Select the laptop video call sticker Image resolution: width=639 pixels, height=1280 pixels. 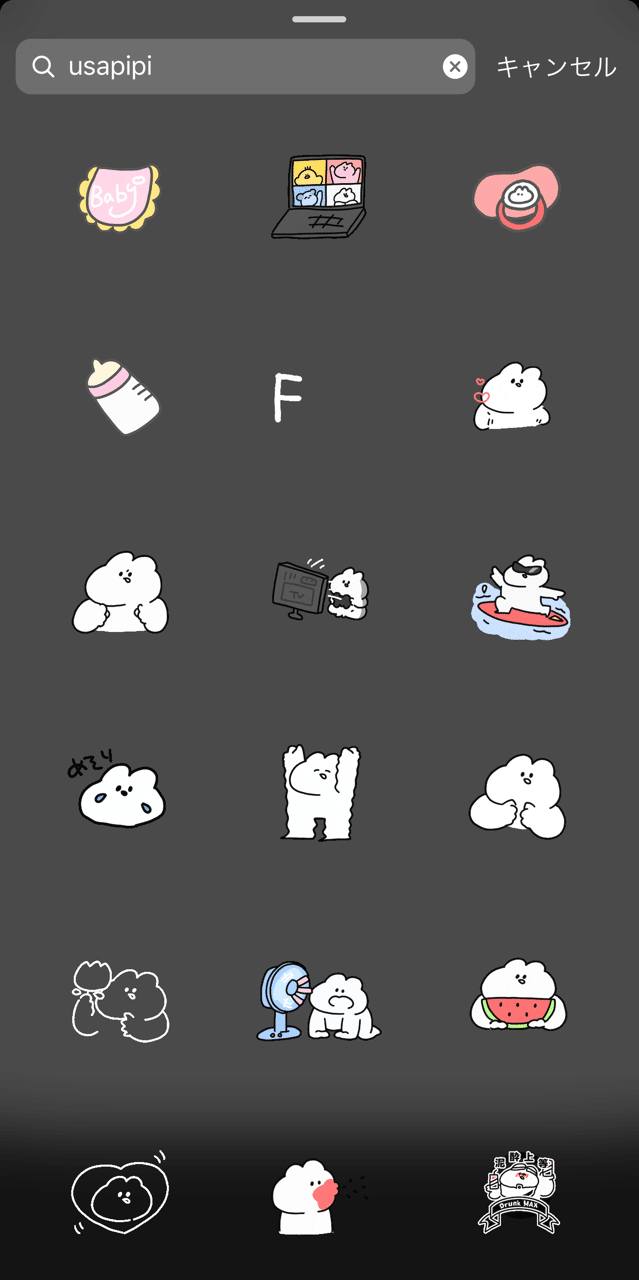click(319, 197)
